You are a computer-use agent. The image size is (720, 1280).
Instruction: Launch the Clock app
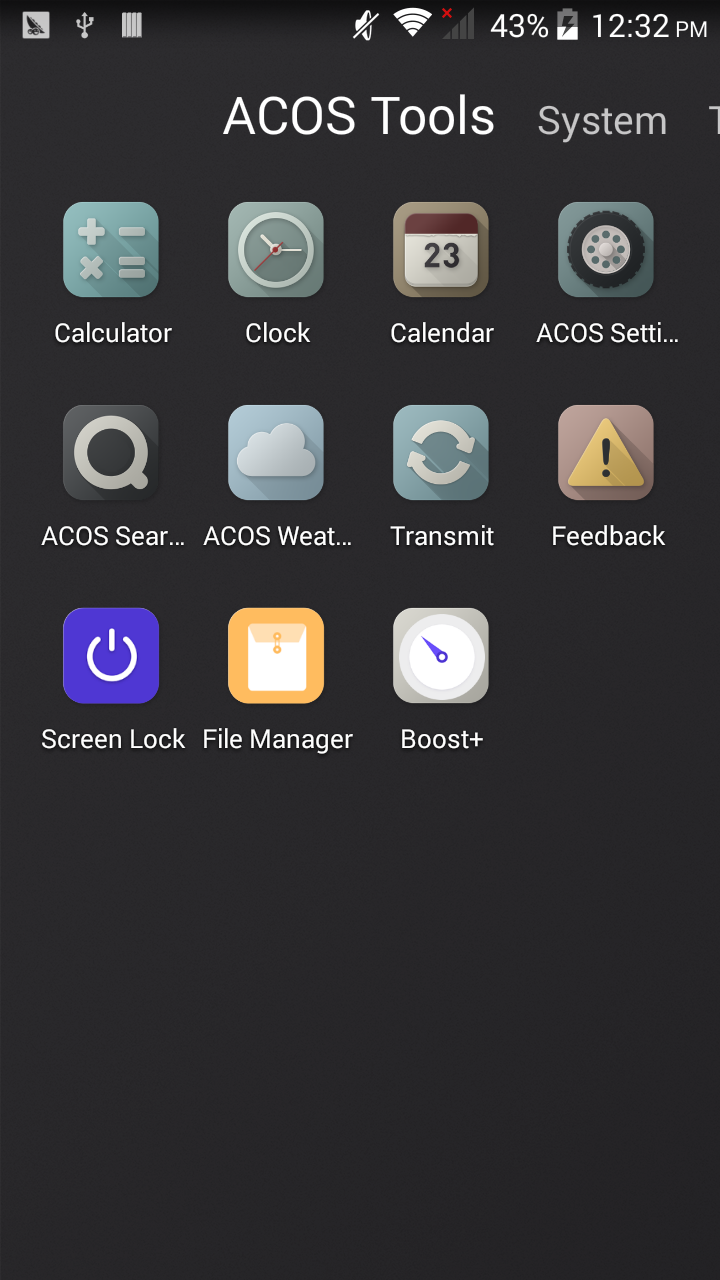point(276,250)
